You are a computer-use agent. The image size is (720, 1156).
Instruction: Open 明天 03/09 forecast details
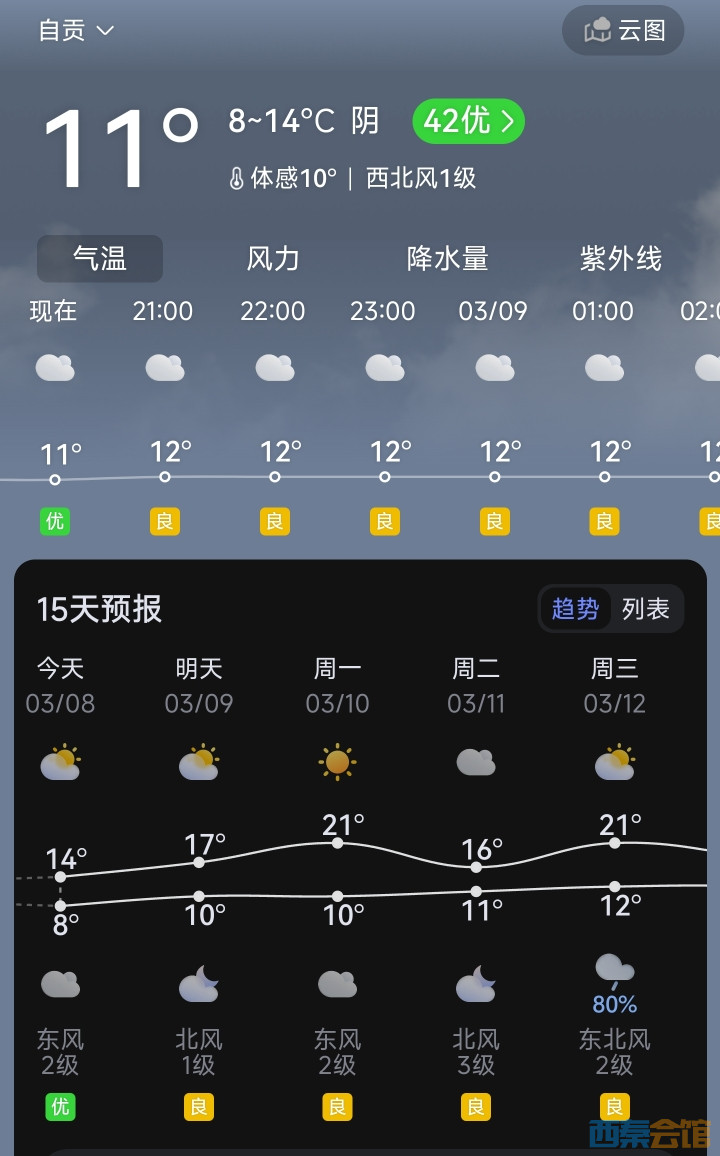[199, 685]
